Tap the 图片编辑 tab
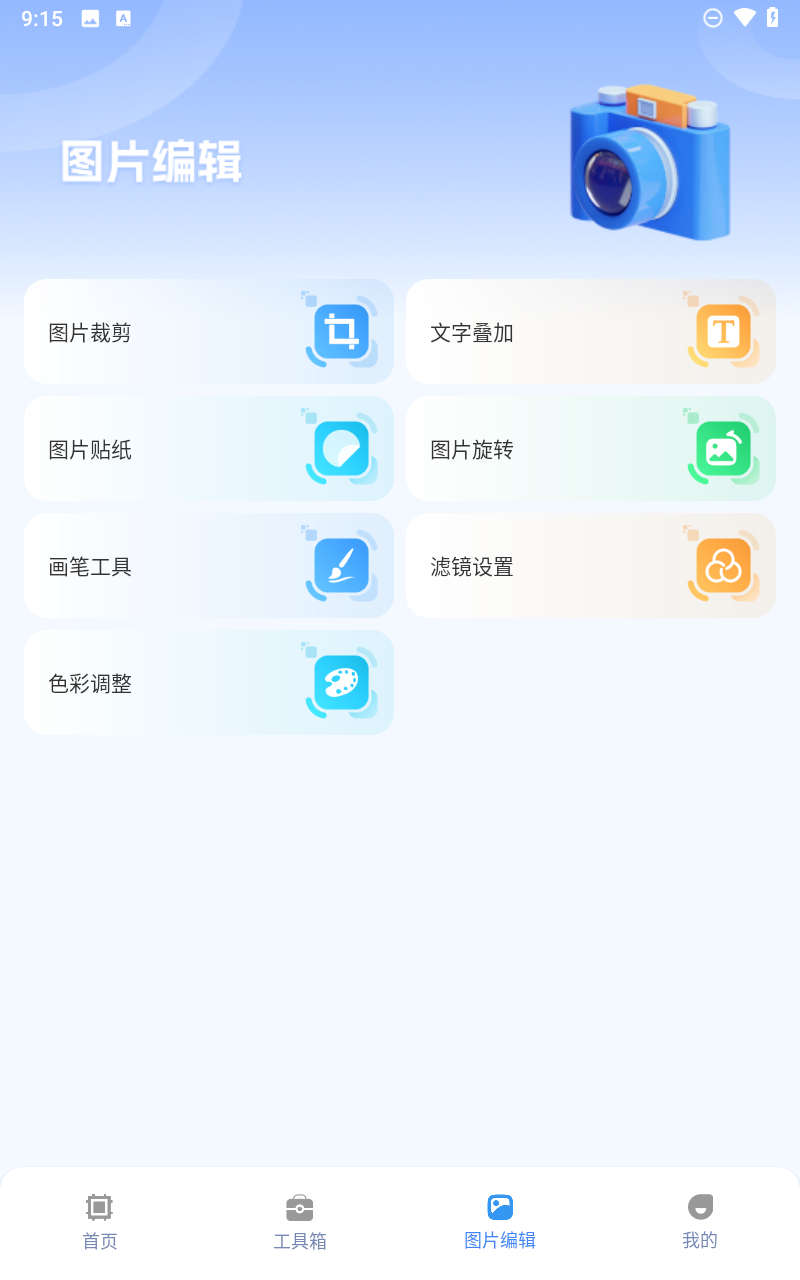 pos(500,1222)
